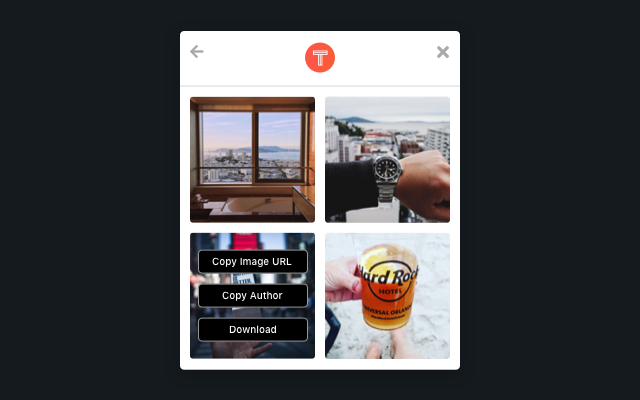Download the selected photo
The width and height of the screenshot is (640, 400).
coord(252,329)
